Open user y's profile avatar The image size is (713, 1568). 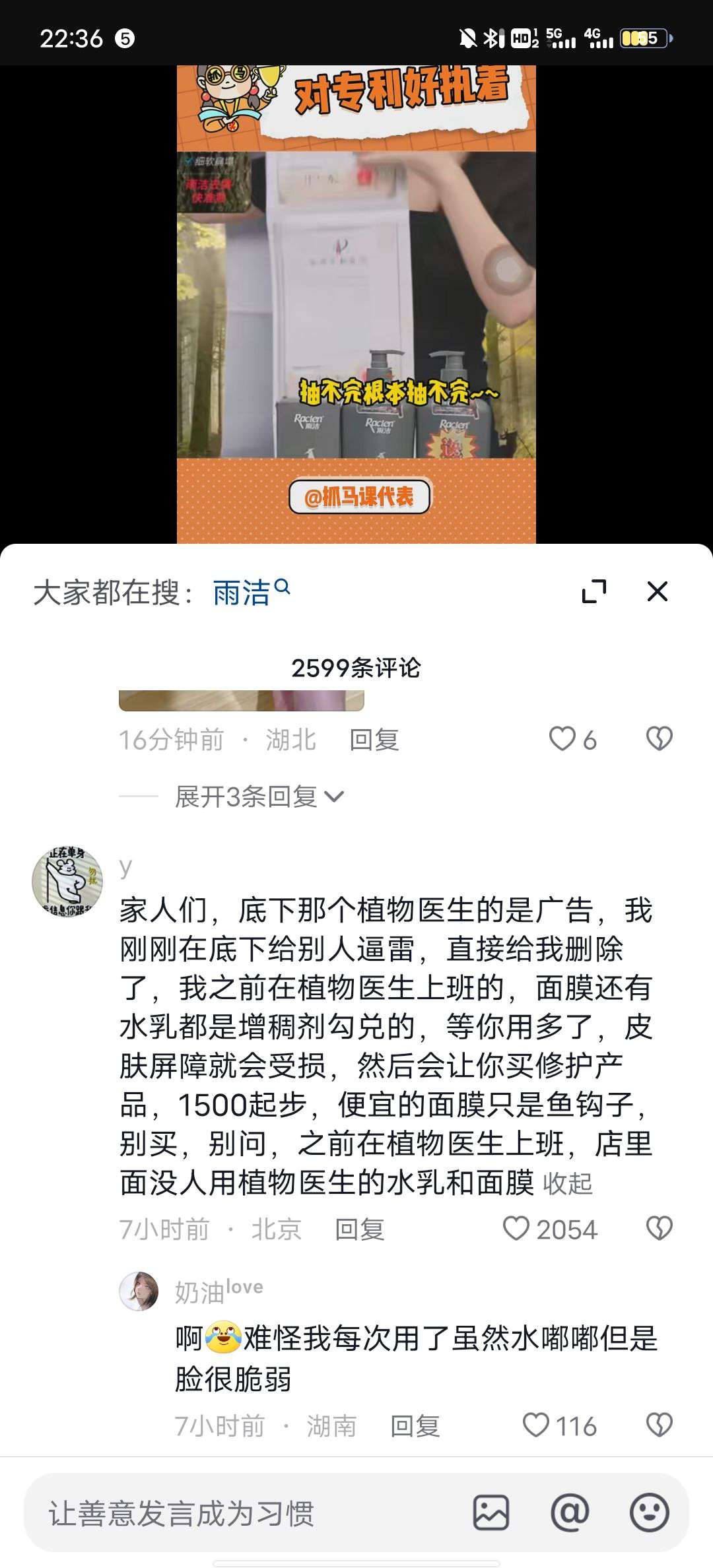pyautogui.click(x=67, y=882)
